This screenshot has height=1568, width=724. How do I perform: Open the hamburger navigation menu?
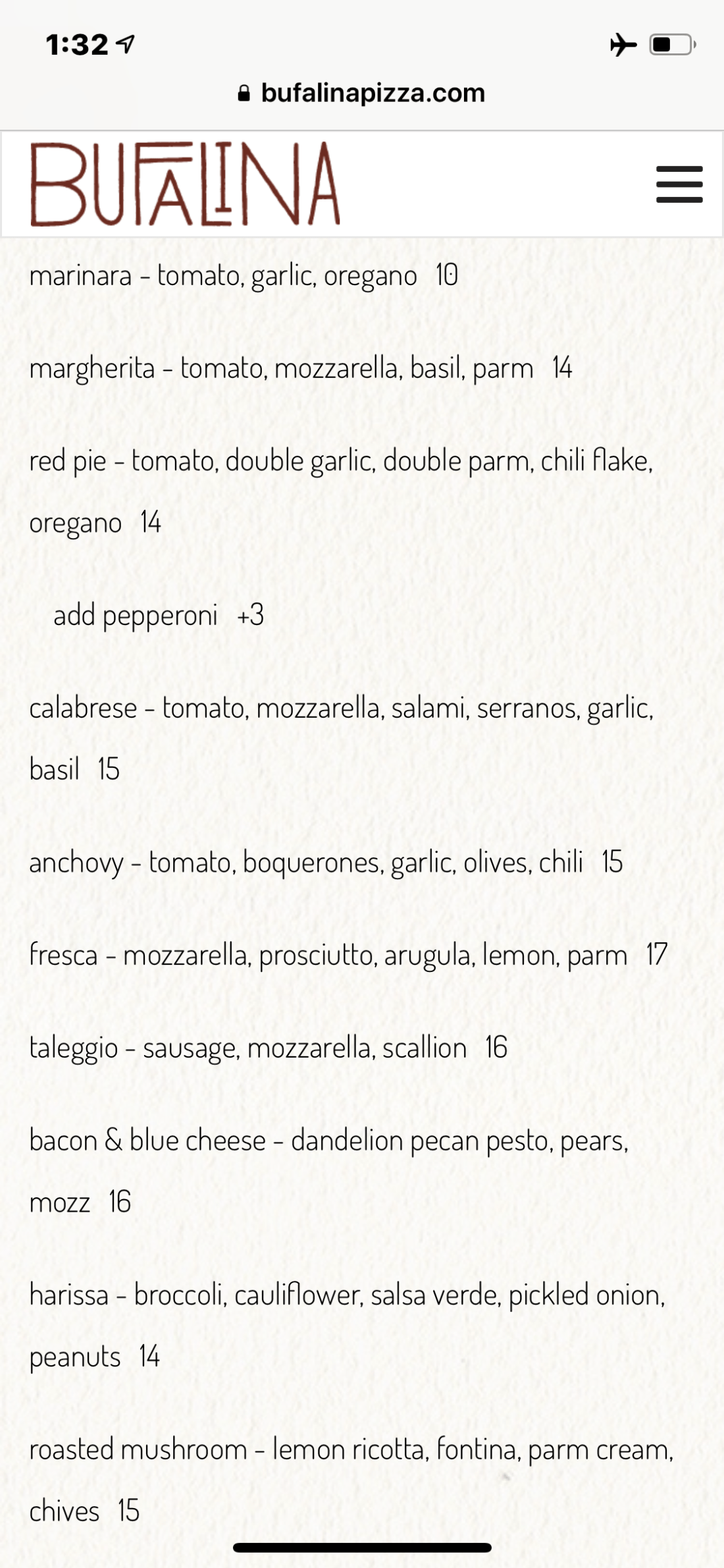(x=679, y=184)
